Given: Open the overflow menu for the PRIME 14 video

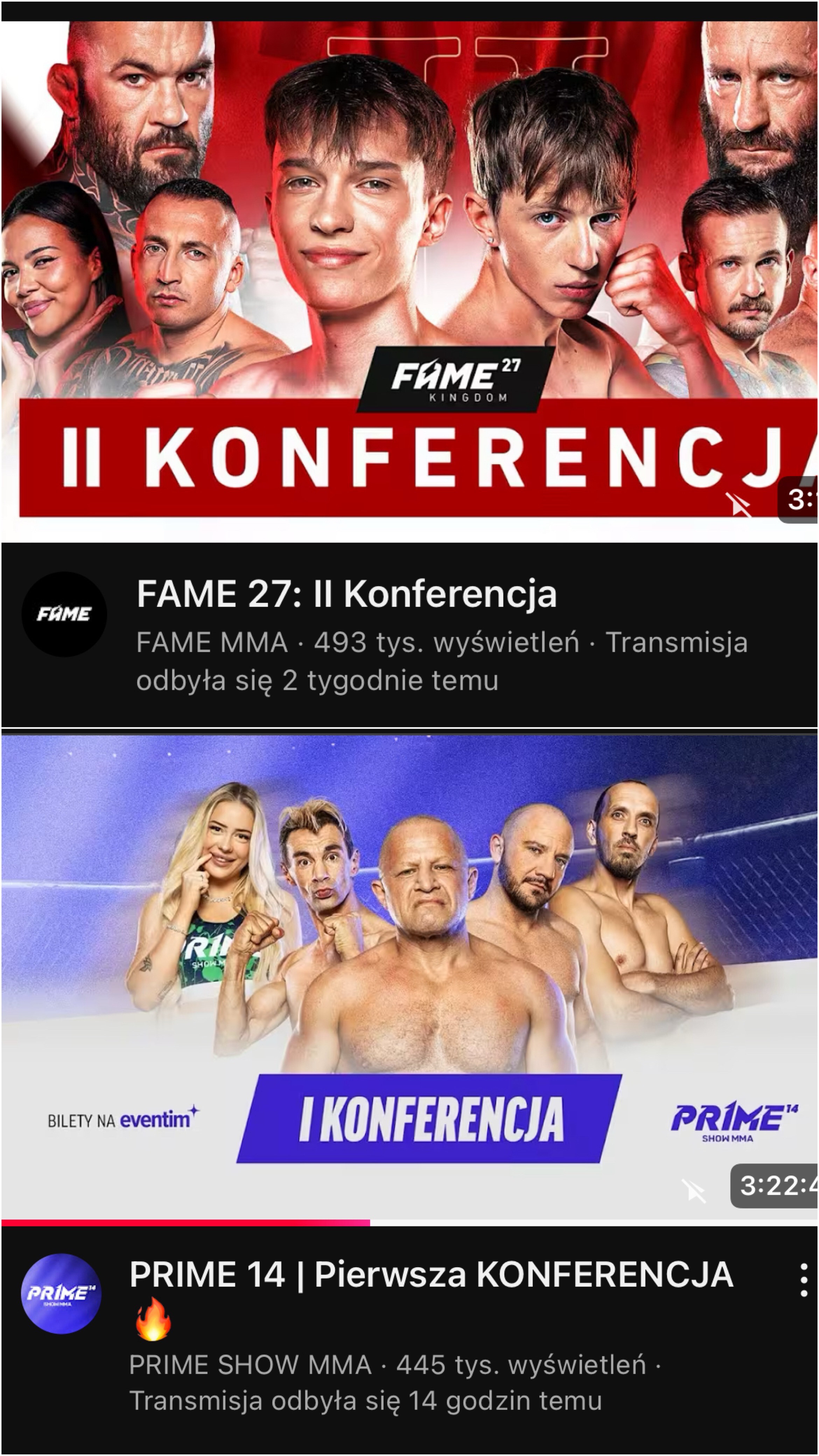Looking at the screenshot, I should point(803,1281).
